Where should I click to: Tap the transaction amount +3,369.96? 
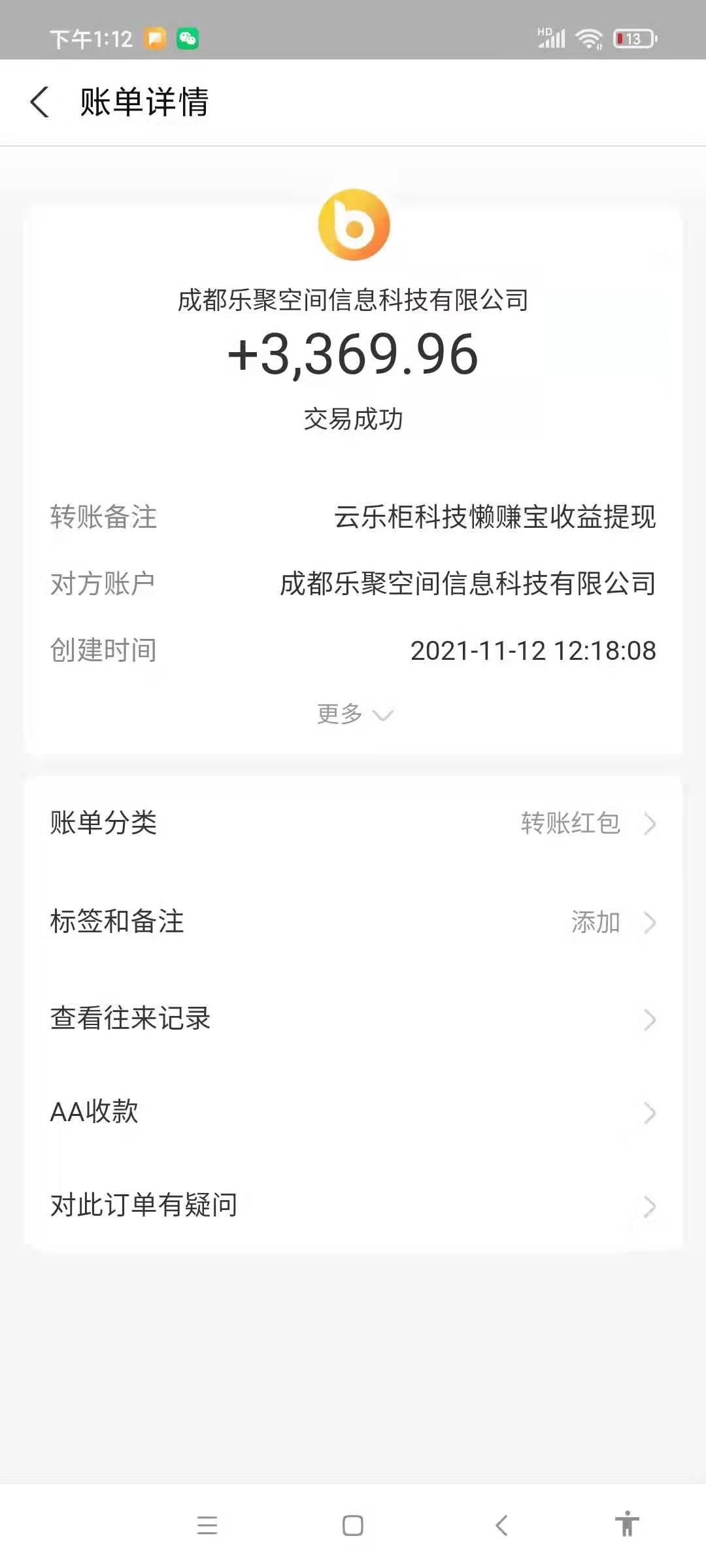point(353,356)
